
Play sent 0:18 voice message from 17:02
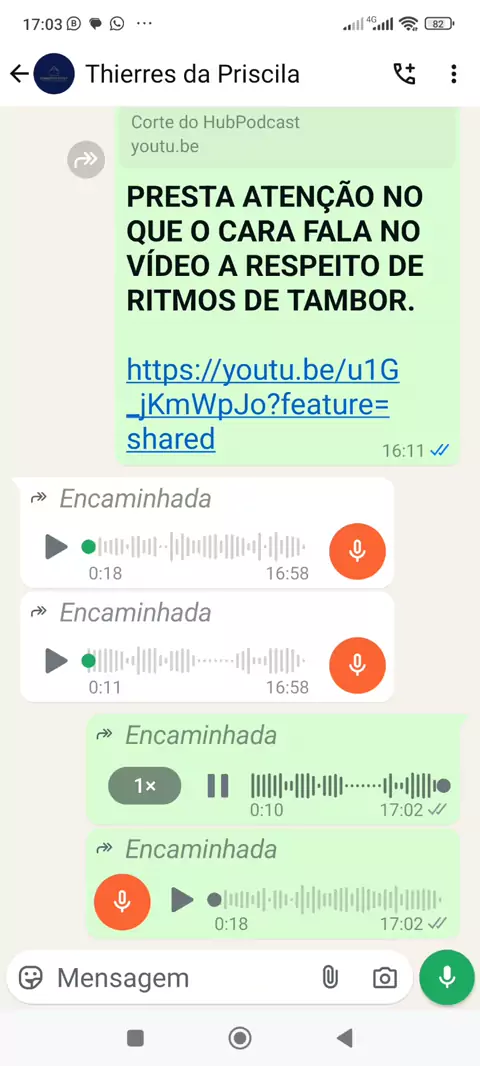(182, 899)
